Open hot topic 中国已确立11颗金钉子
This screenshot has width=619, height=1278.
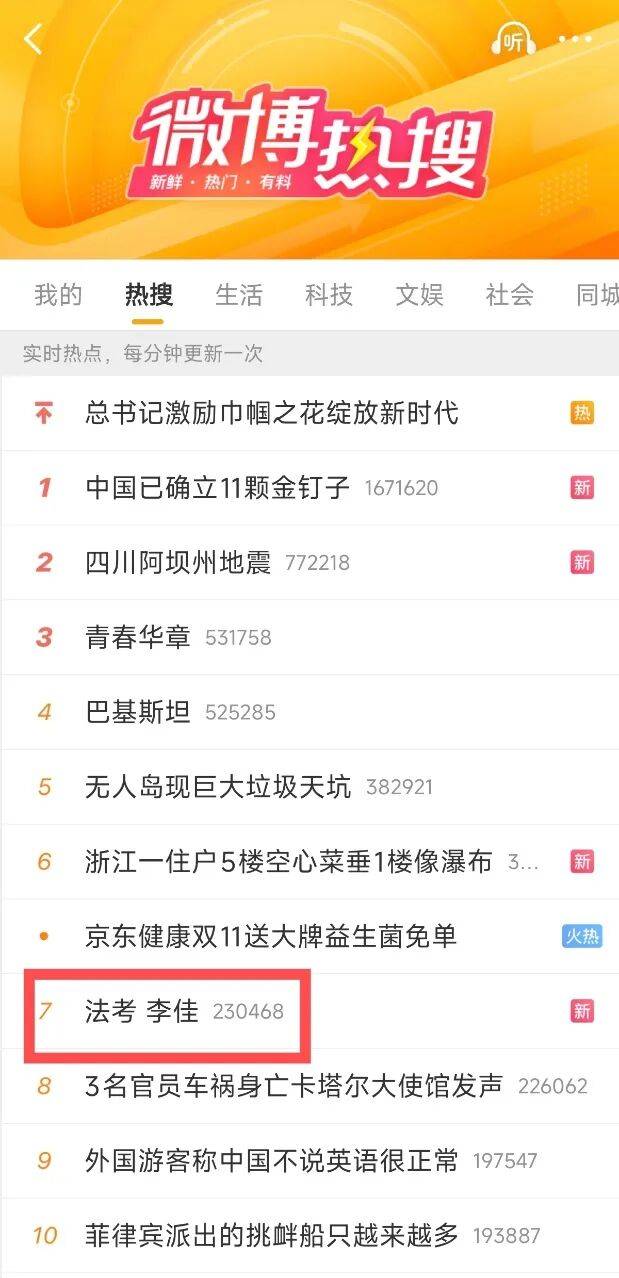pyautogui.click(x=218, y=488)
